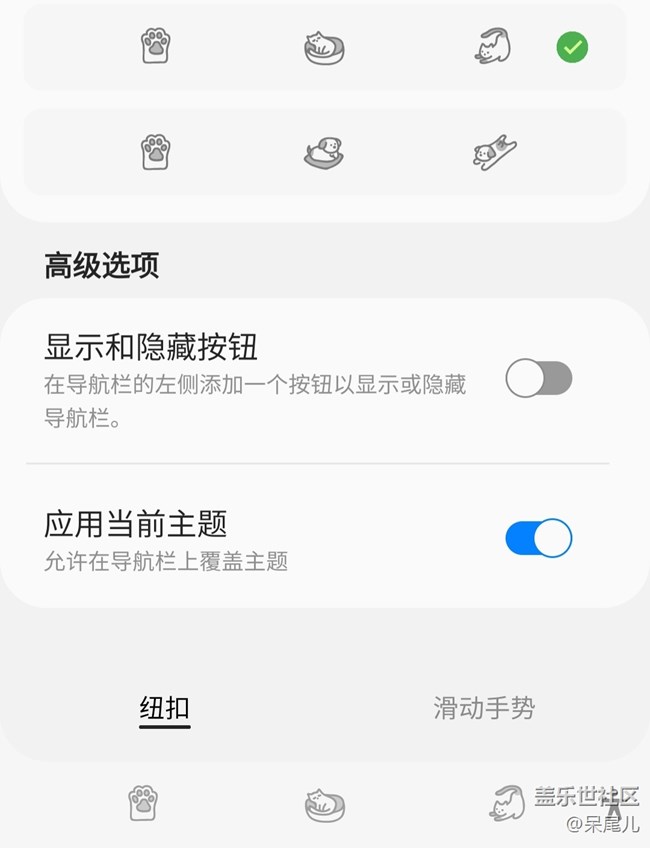The image size is (650, 848).
Task: Choose the dog-themed navigation bar icon set
Action: [x=324, y=153]
